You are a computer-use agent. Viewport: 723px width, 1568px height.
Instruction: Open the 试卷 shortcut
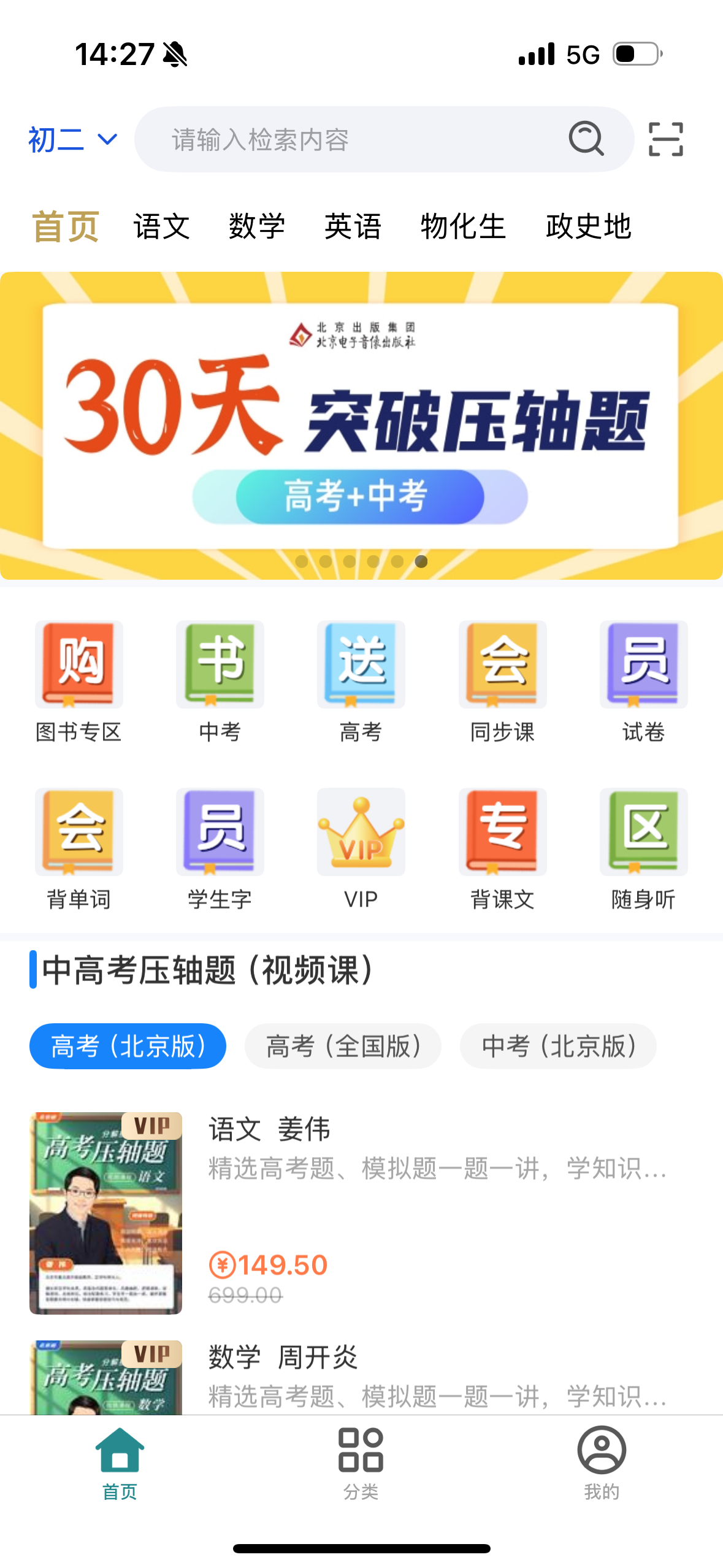pos(643,681)
